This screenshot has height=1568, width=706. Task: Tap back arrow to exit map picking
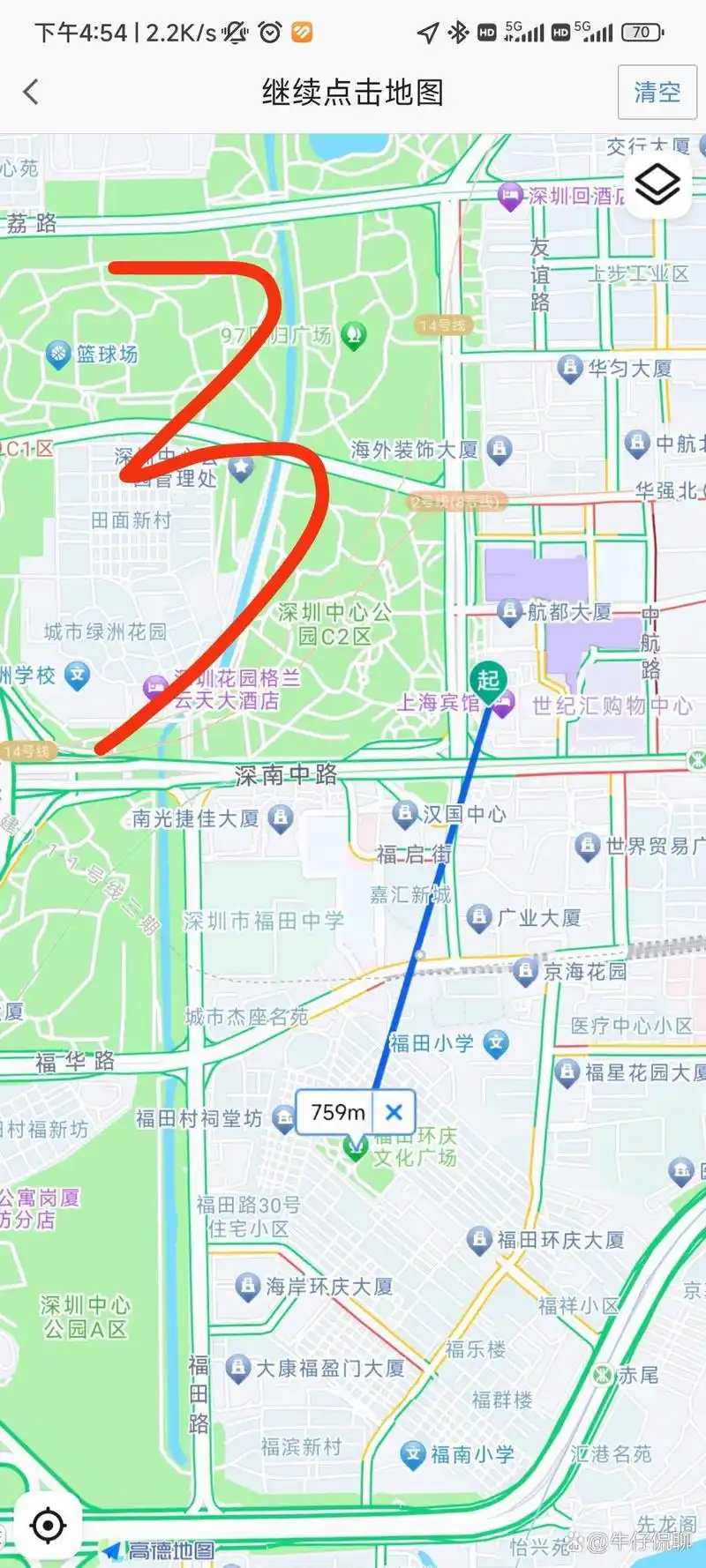(28, 92)
